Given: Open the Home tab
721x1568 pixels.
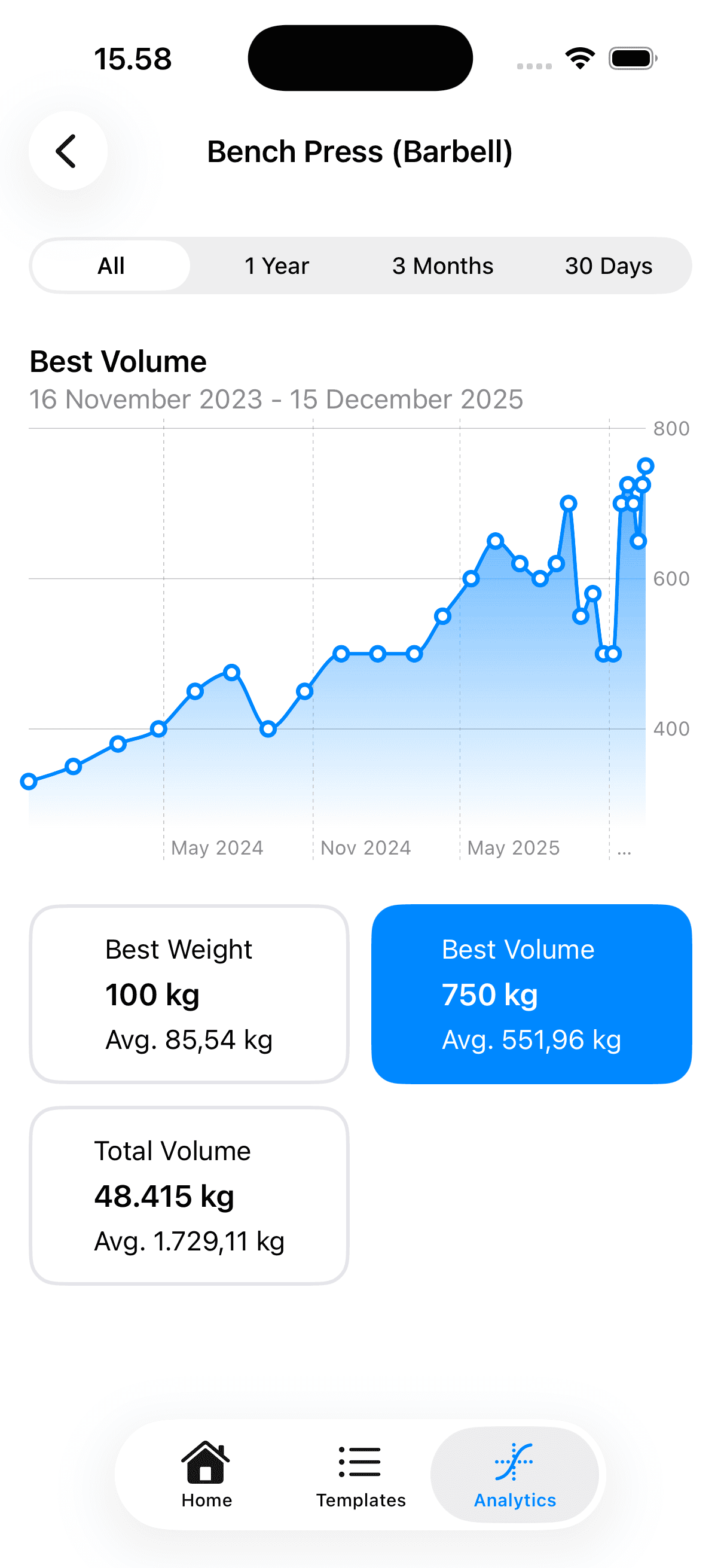Looking at the screenshot, I should (x=206, y=1474).
